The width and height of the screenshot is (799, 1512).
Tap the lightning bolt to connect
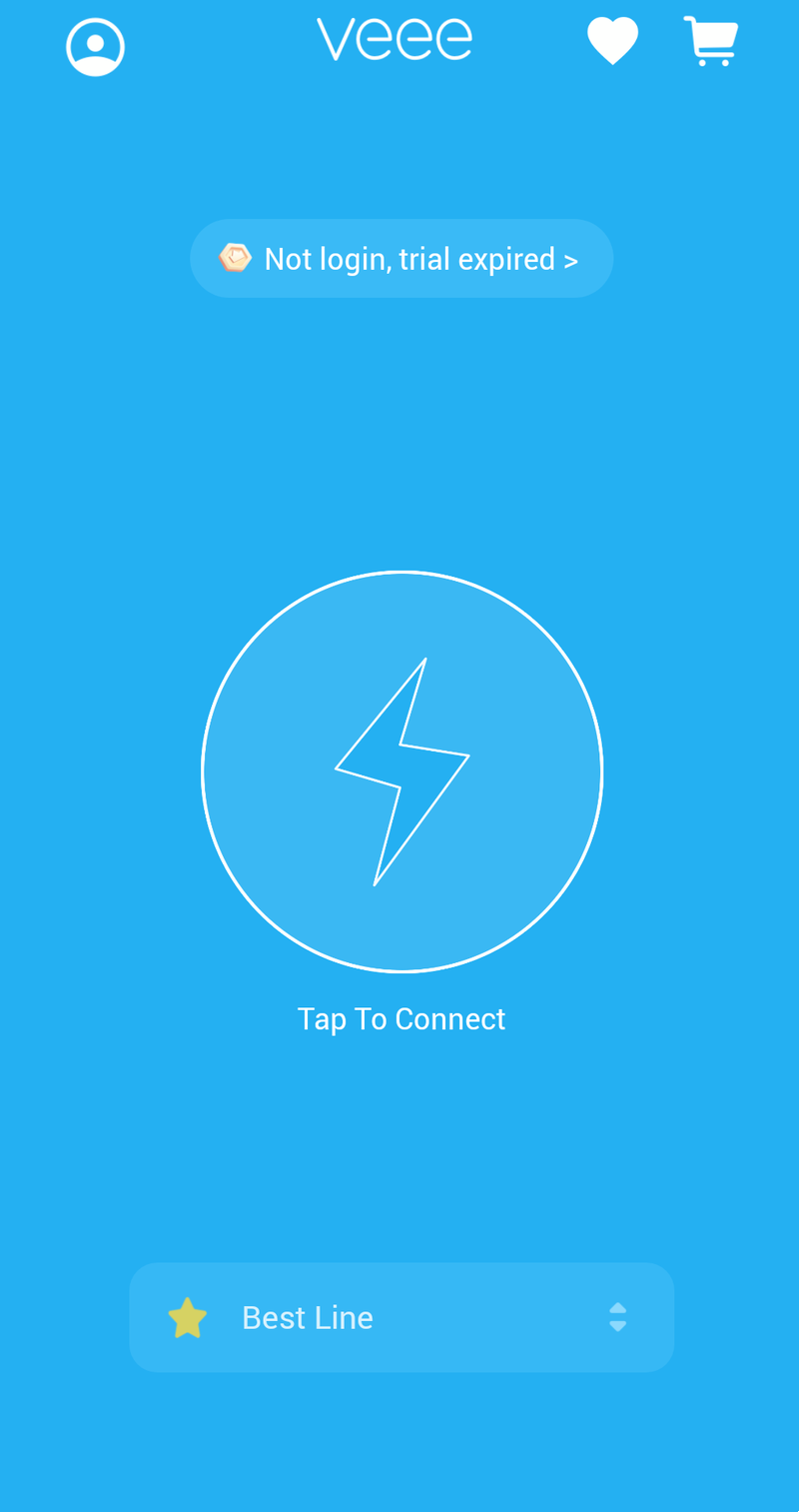coord(402,771)
